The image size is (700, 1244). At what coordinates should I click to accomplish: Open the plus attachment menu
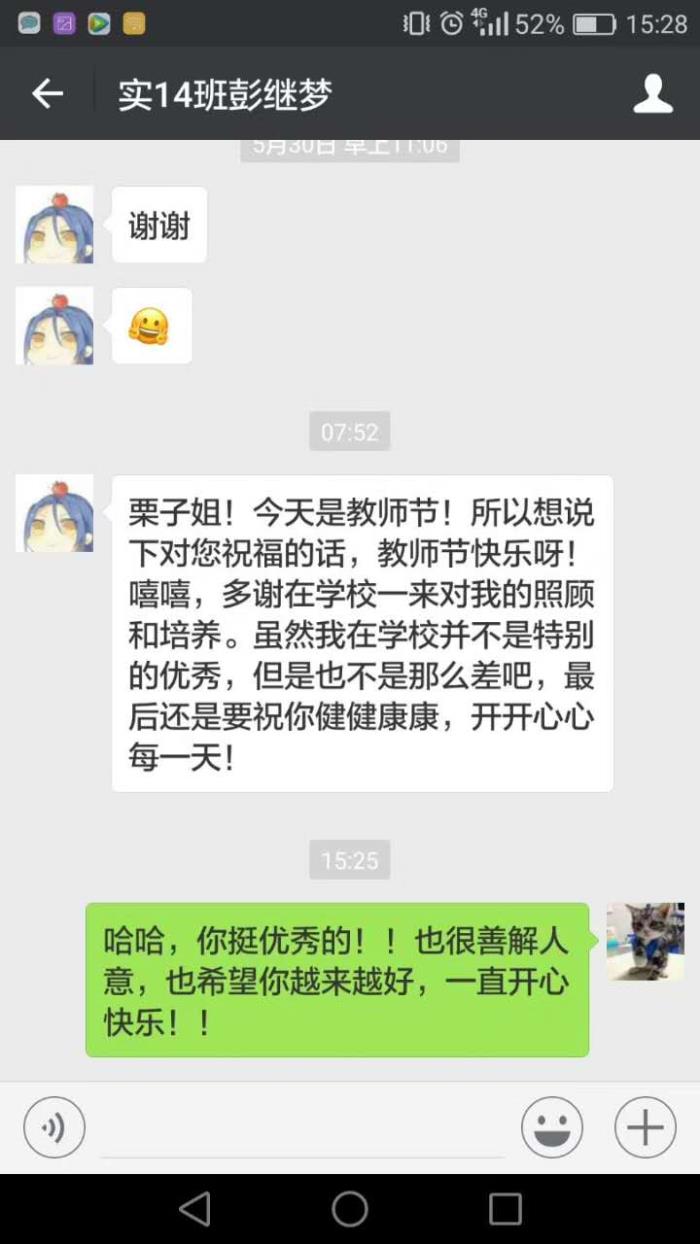(645, 1128)
